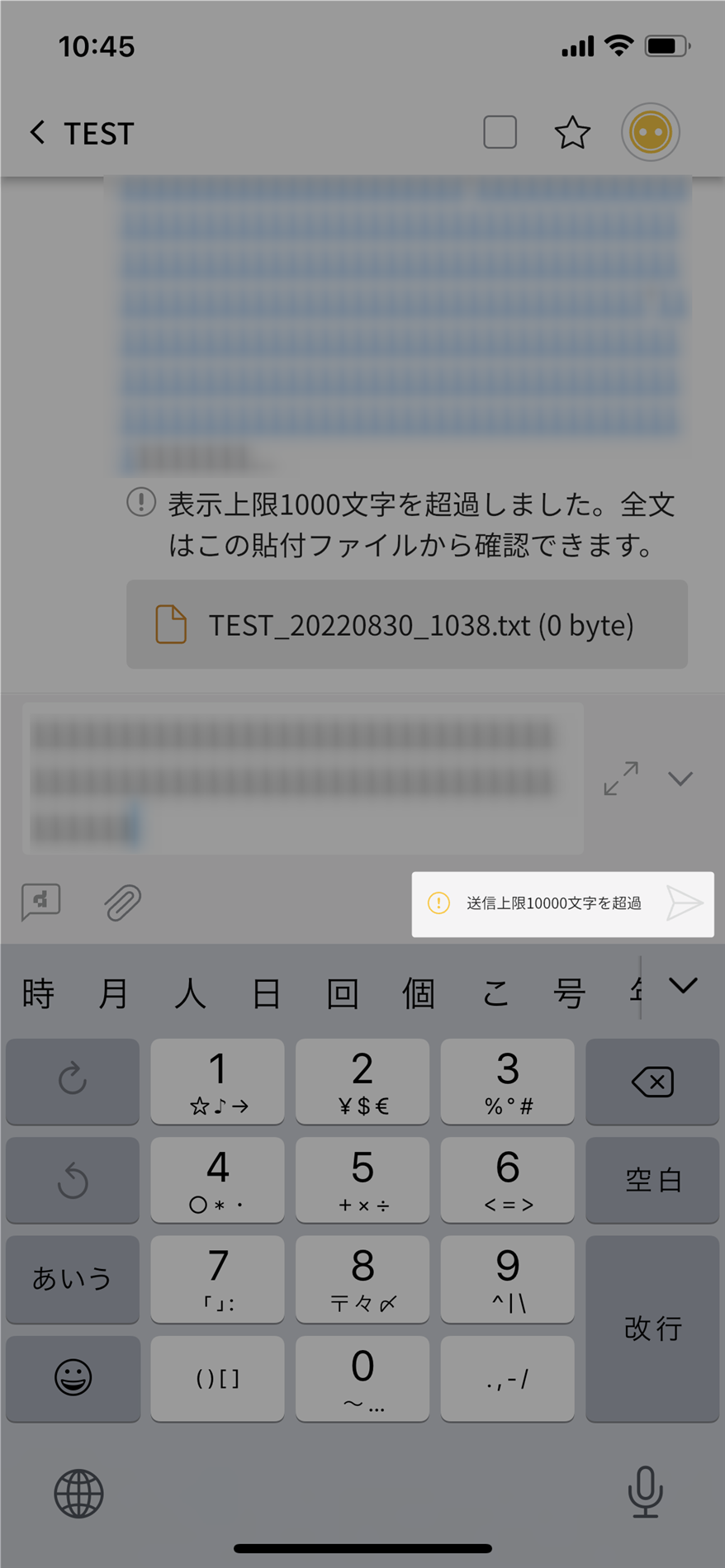The width and height of the screenshot is (725, 1568).
Task: Open the profile avatar icon
Action: [x=651, y=132]
